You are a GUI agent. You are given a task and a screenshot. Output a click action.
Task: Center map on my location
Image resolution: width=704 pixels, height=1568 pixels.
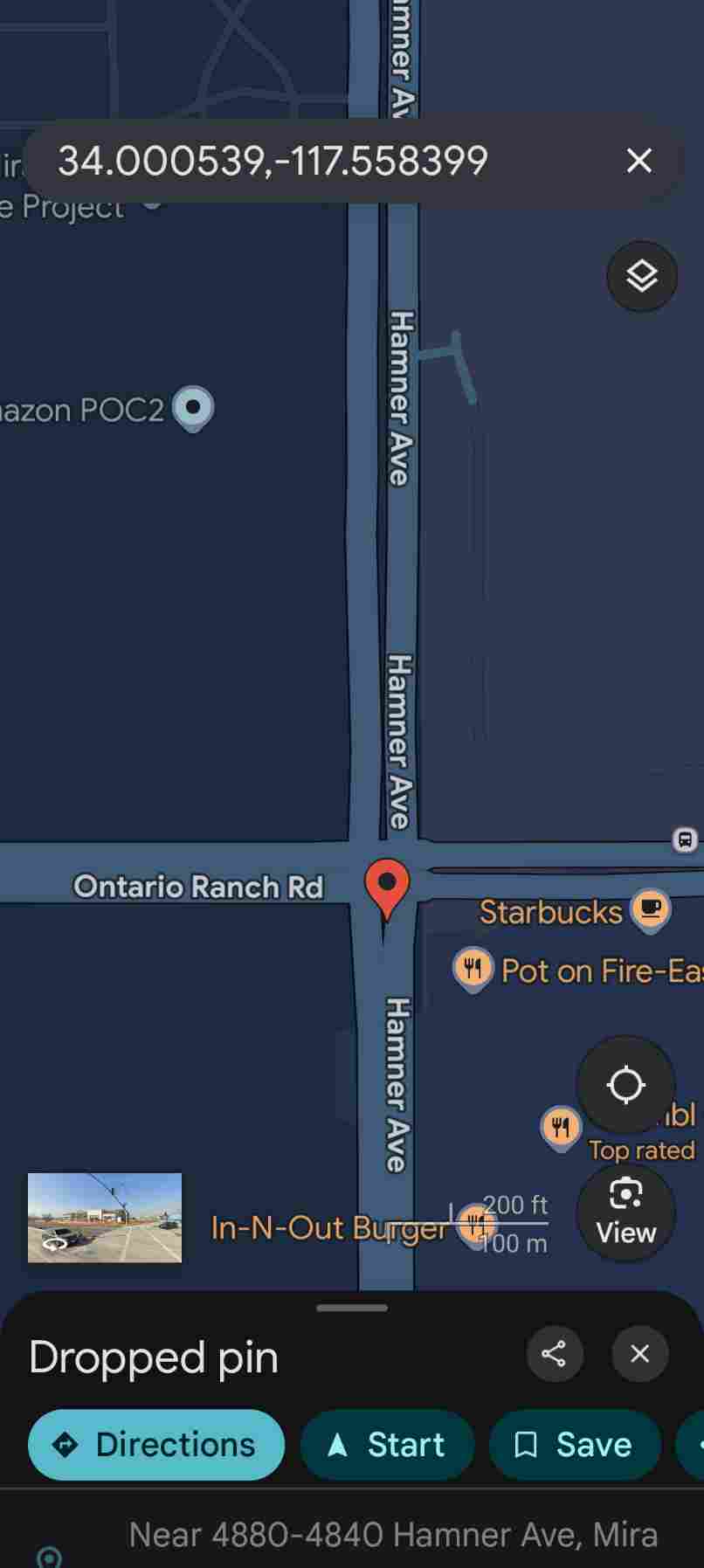tap(625, 1086)
